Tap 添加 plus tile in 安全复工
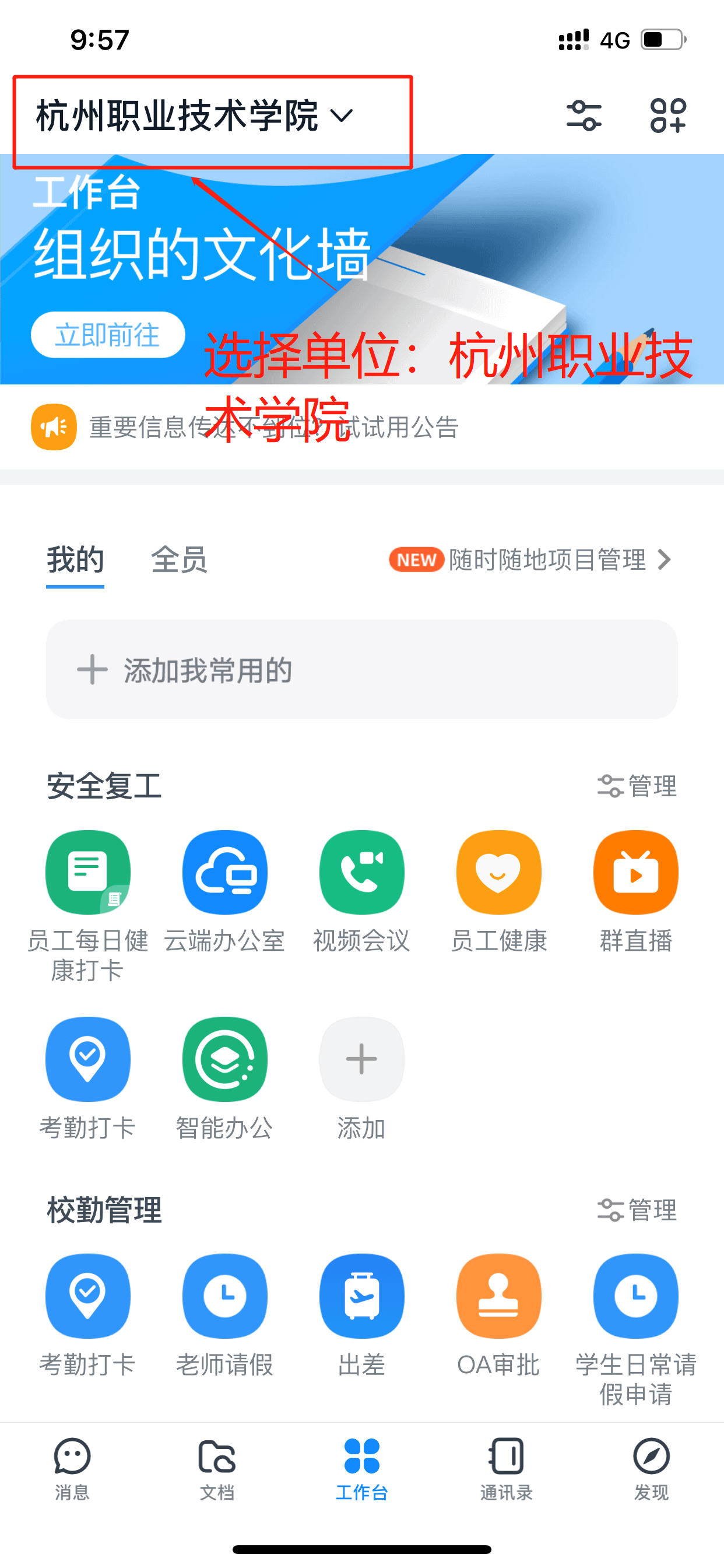The width and height of the screenshot is (724, 1568). [x=361, y=1060]
